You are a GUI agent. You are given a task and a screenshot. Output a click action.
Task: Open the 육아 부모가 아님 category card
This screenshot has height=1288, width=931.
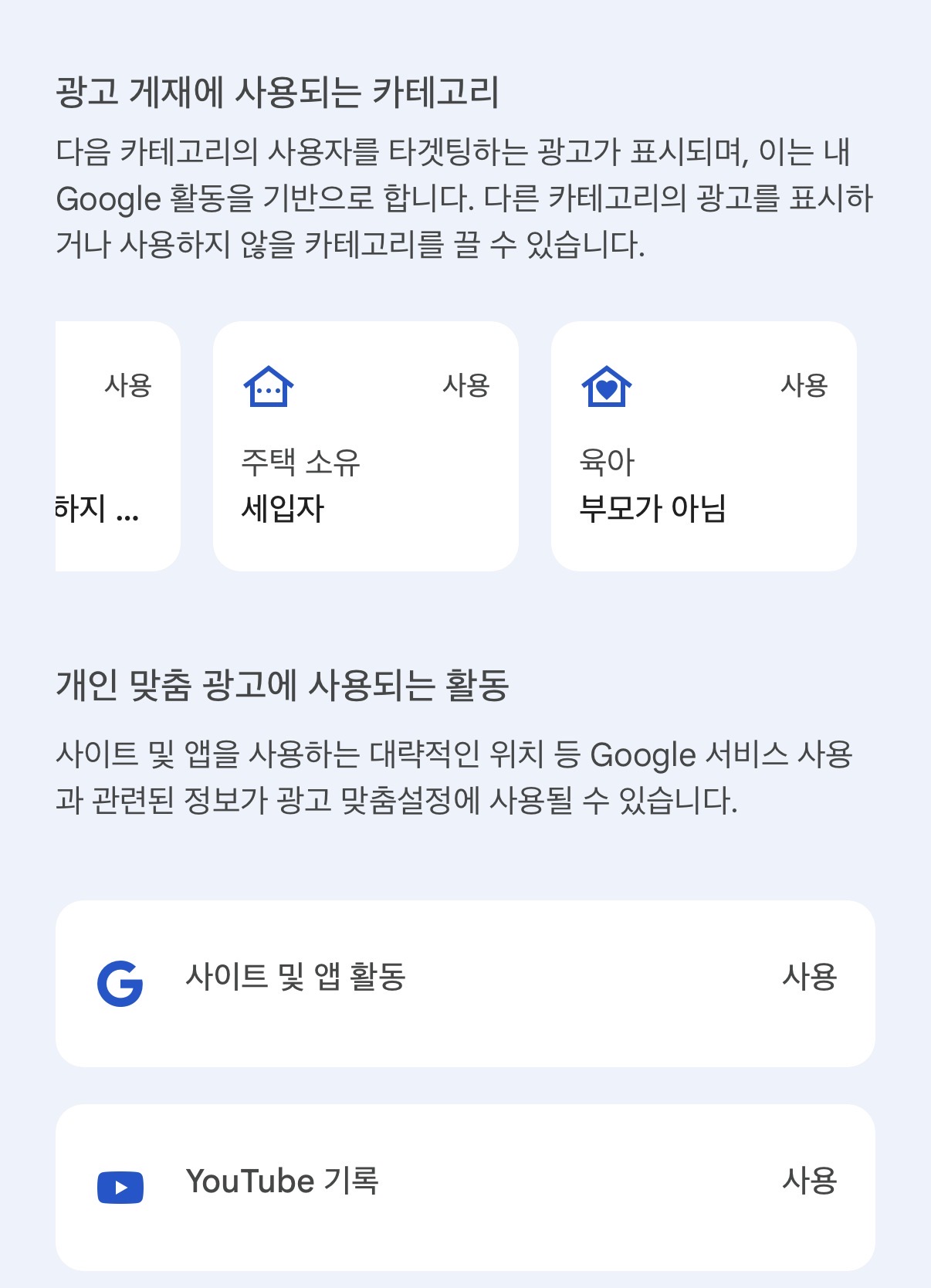tap(703, 446)
